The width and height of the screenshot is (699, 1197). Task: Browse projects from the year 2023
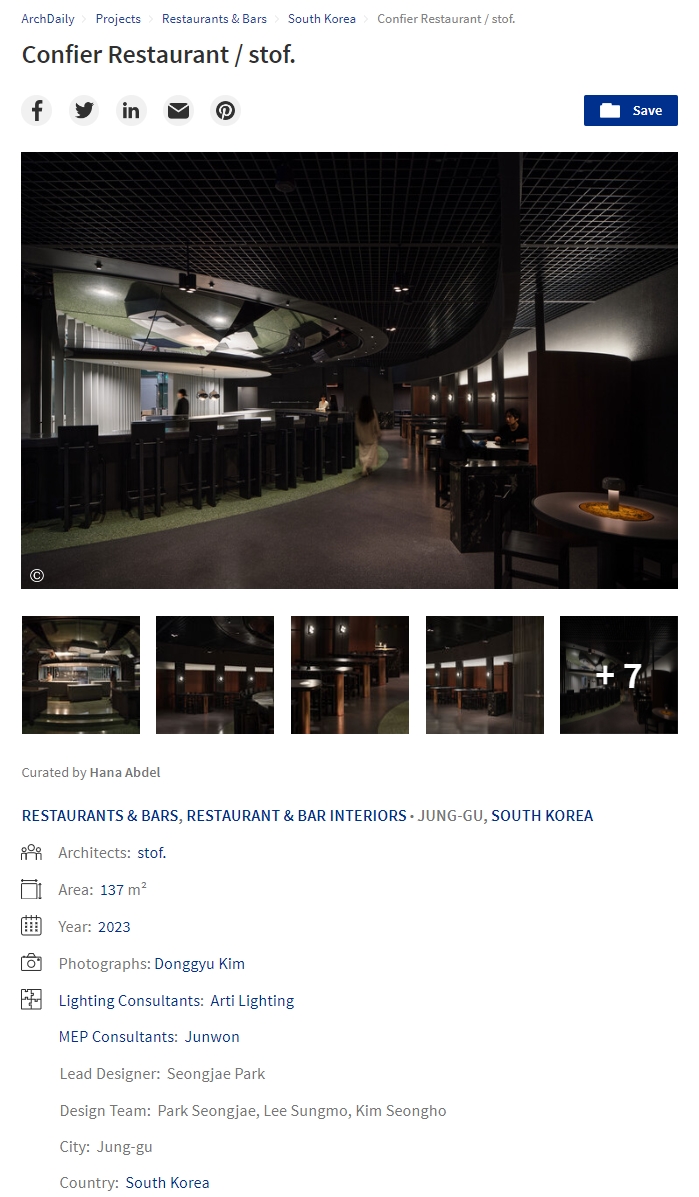point(114,927)
